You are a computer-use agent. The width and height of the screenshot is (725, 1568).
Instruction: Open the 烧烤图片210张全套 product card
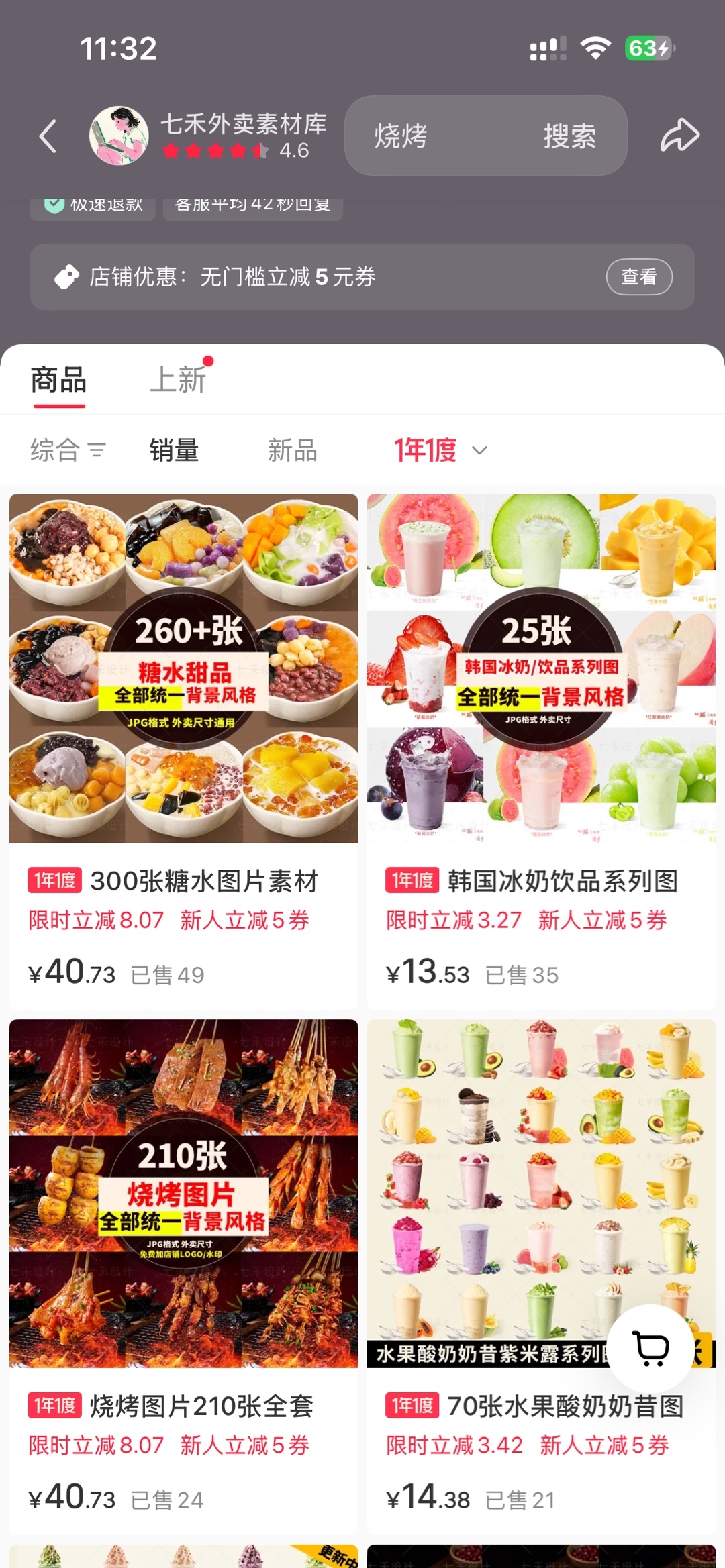pos(184,1276)
